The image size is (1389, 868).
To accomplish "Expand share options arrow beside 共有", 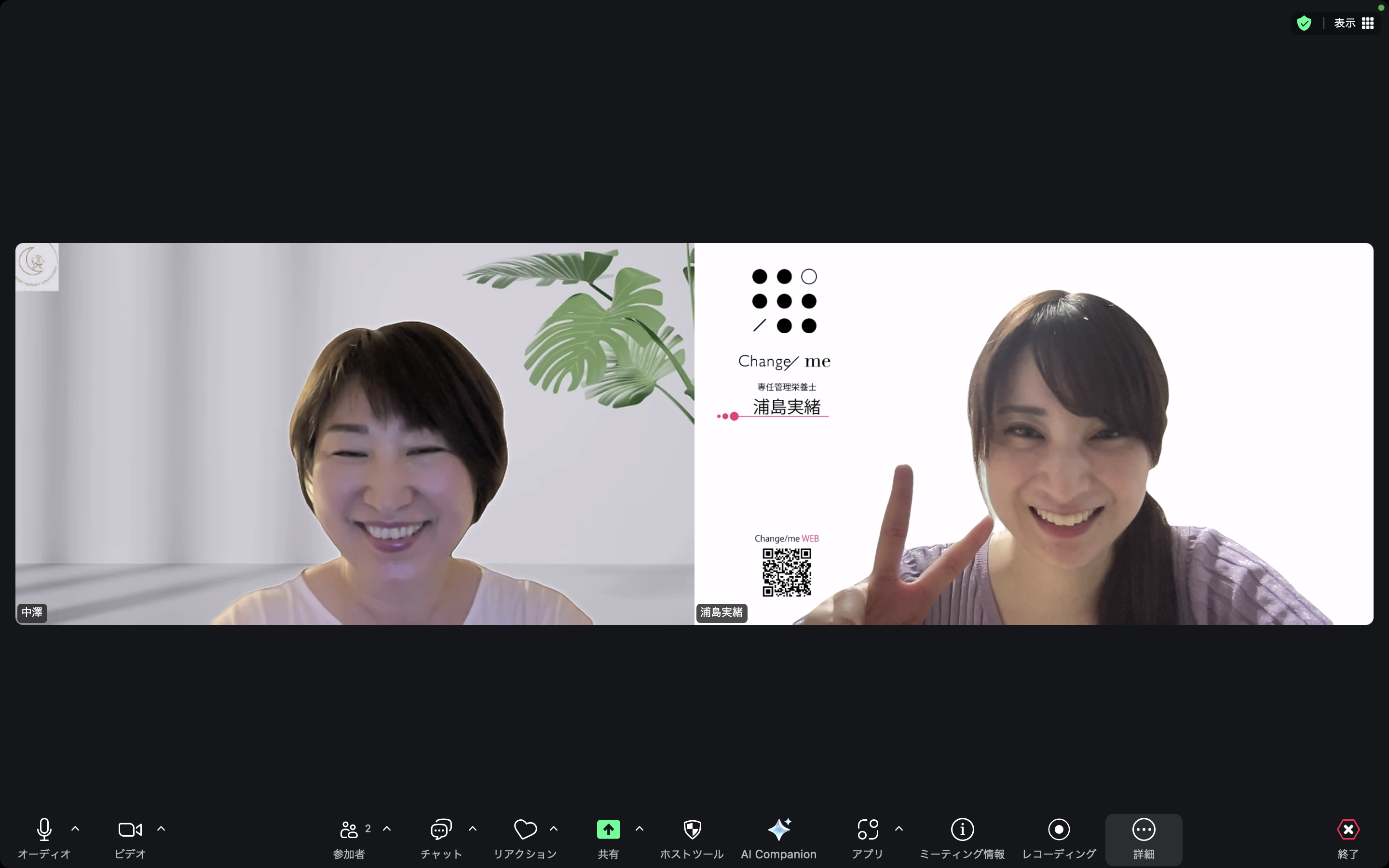I will coord(640,829).
